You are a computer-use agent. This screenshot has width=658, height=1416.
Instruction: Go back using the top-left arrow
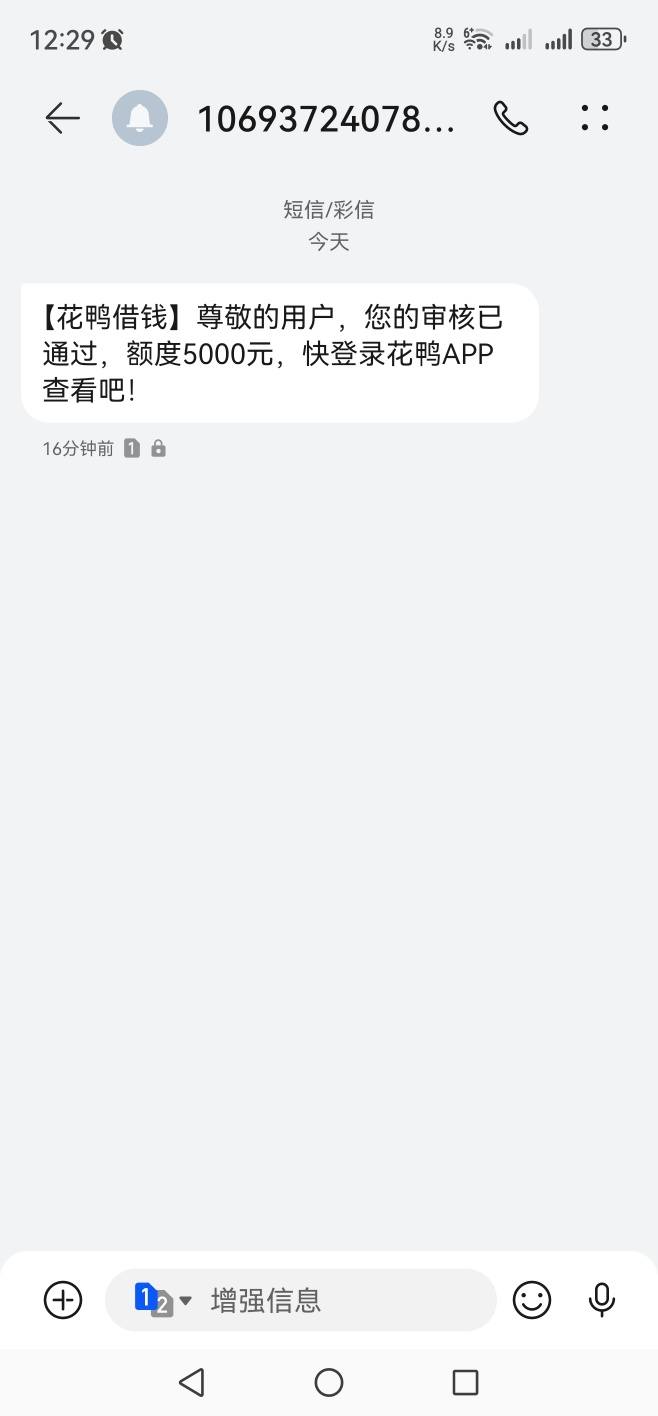(62, 119)
